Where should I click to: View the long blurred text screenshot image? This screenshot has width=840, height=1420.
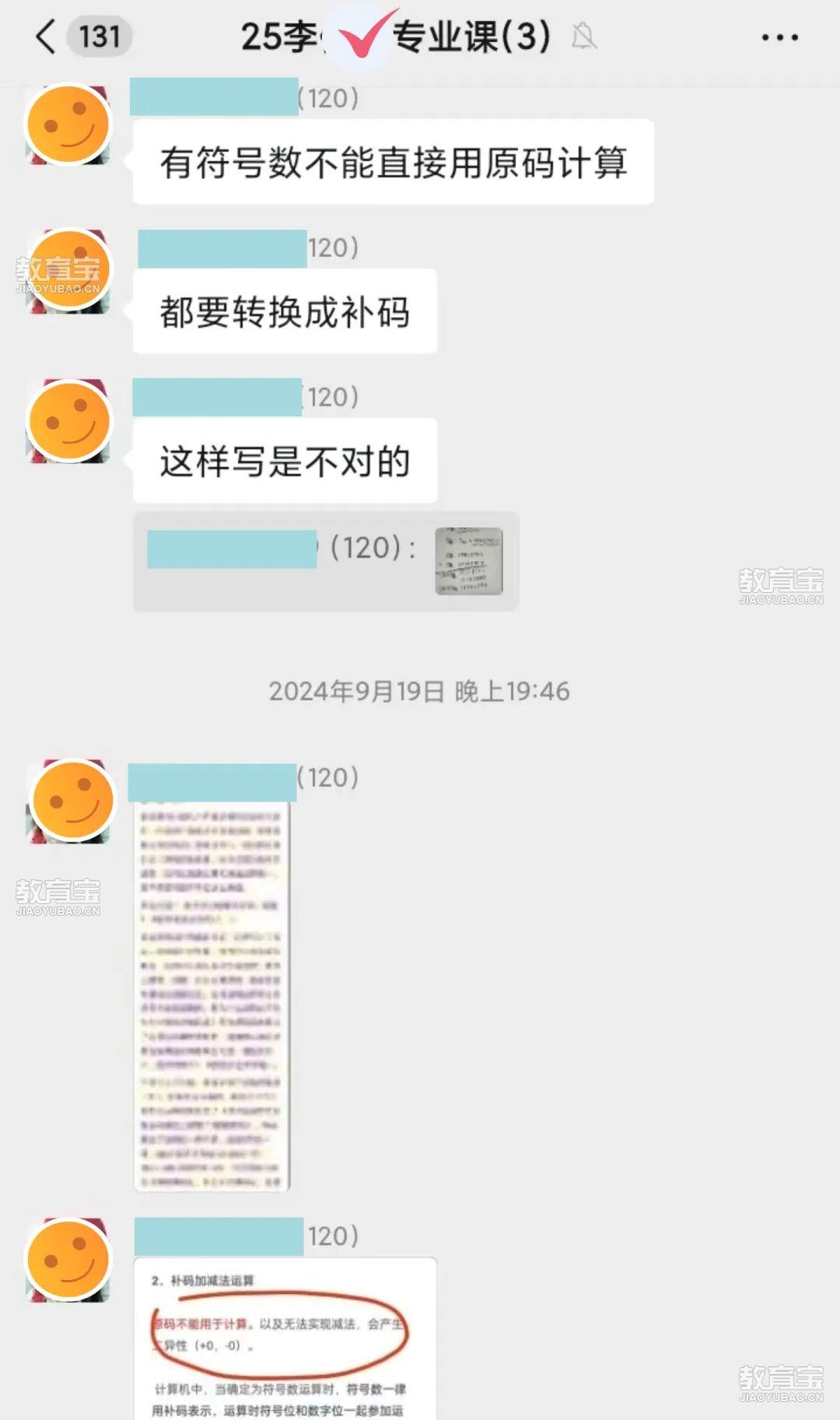click(x=212, y=997)
